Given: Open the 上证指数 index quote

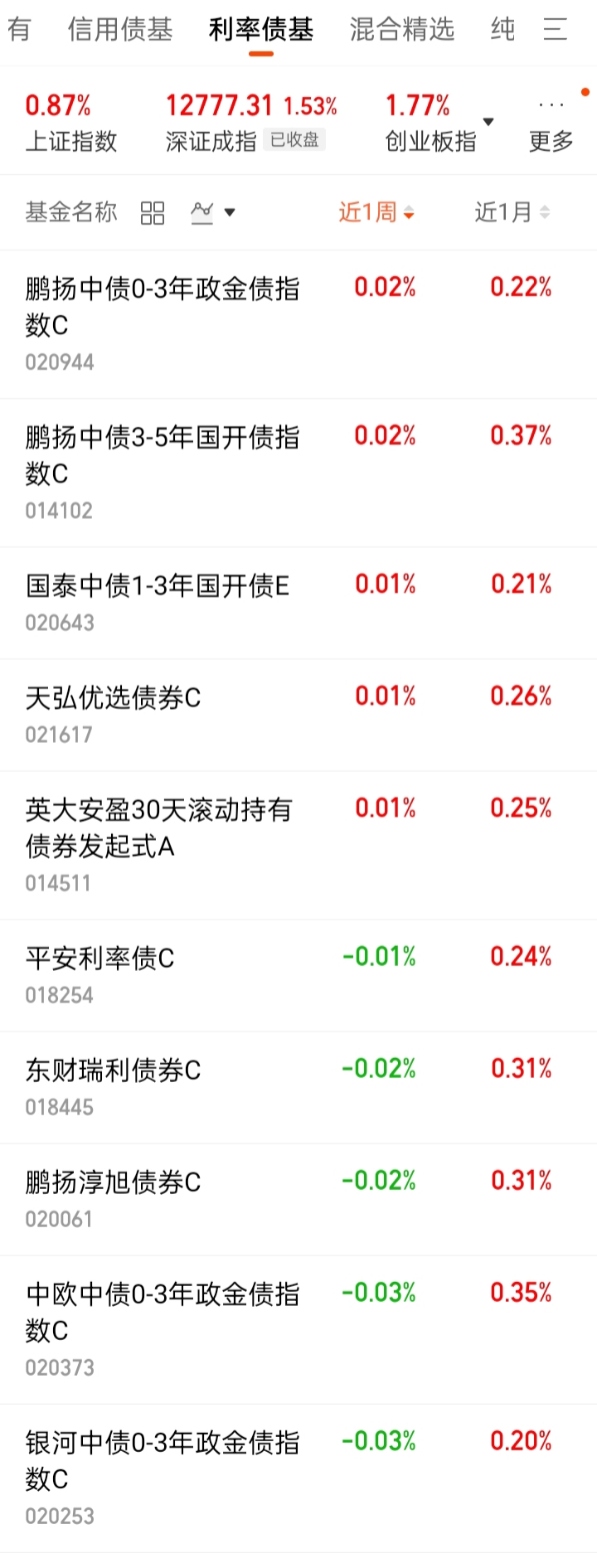Looking at the screenshot, I should point(71,123).
